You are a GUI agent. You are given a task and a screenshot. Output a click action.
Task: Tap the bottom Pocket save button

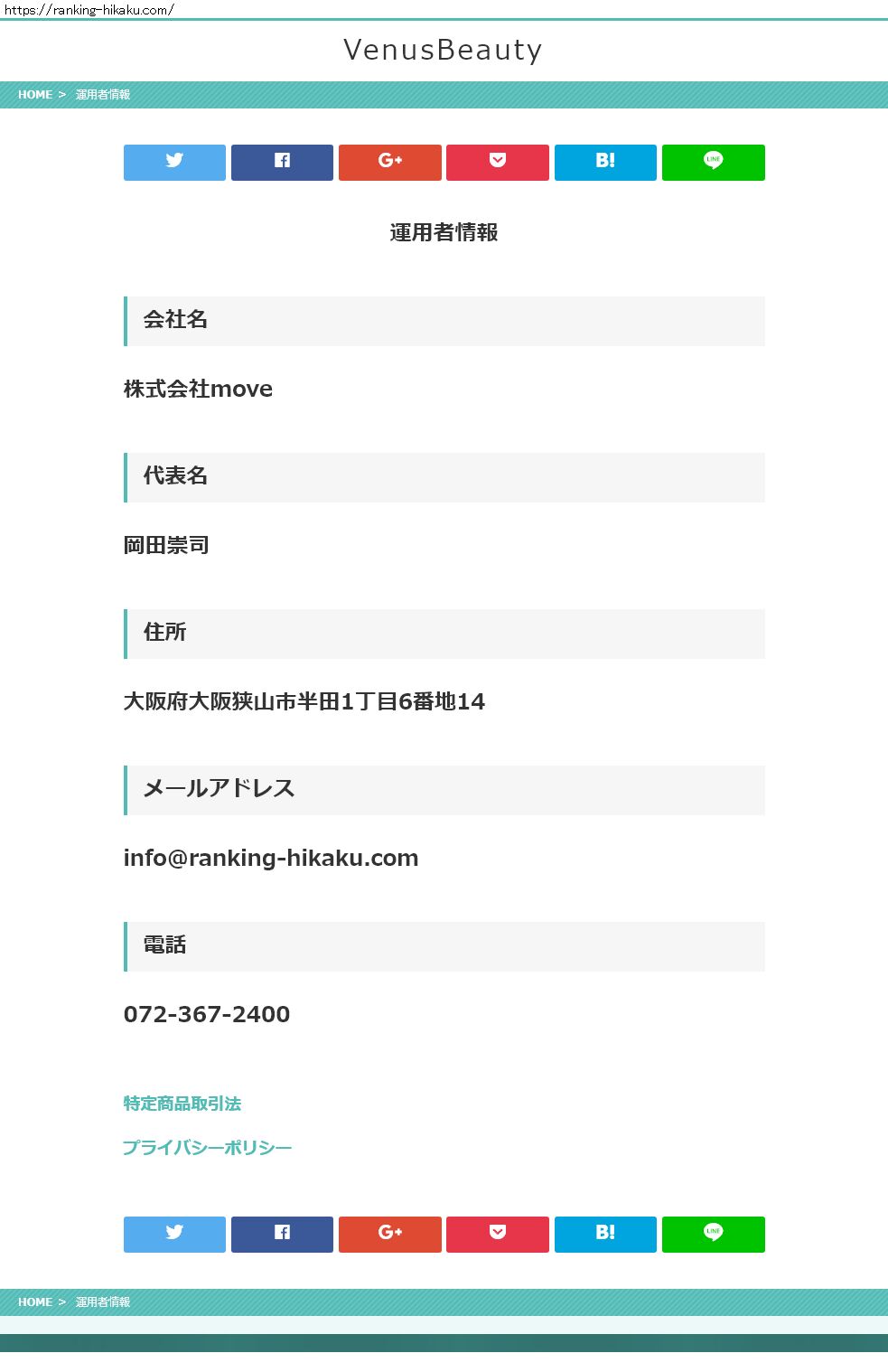(x=497, y=1235)
